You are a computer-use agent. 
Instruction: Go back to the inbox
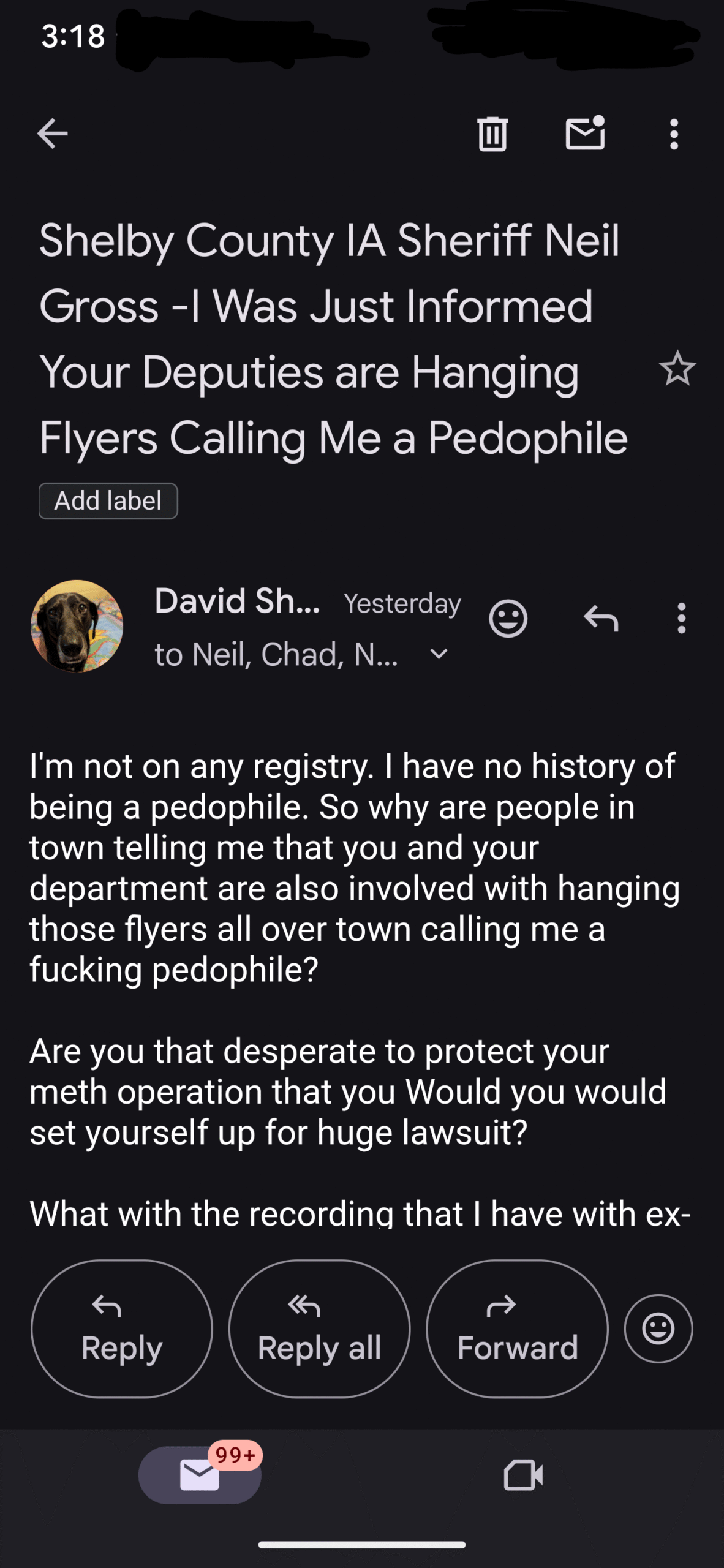[52, 134]
